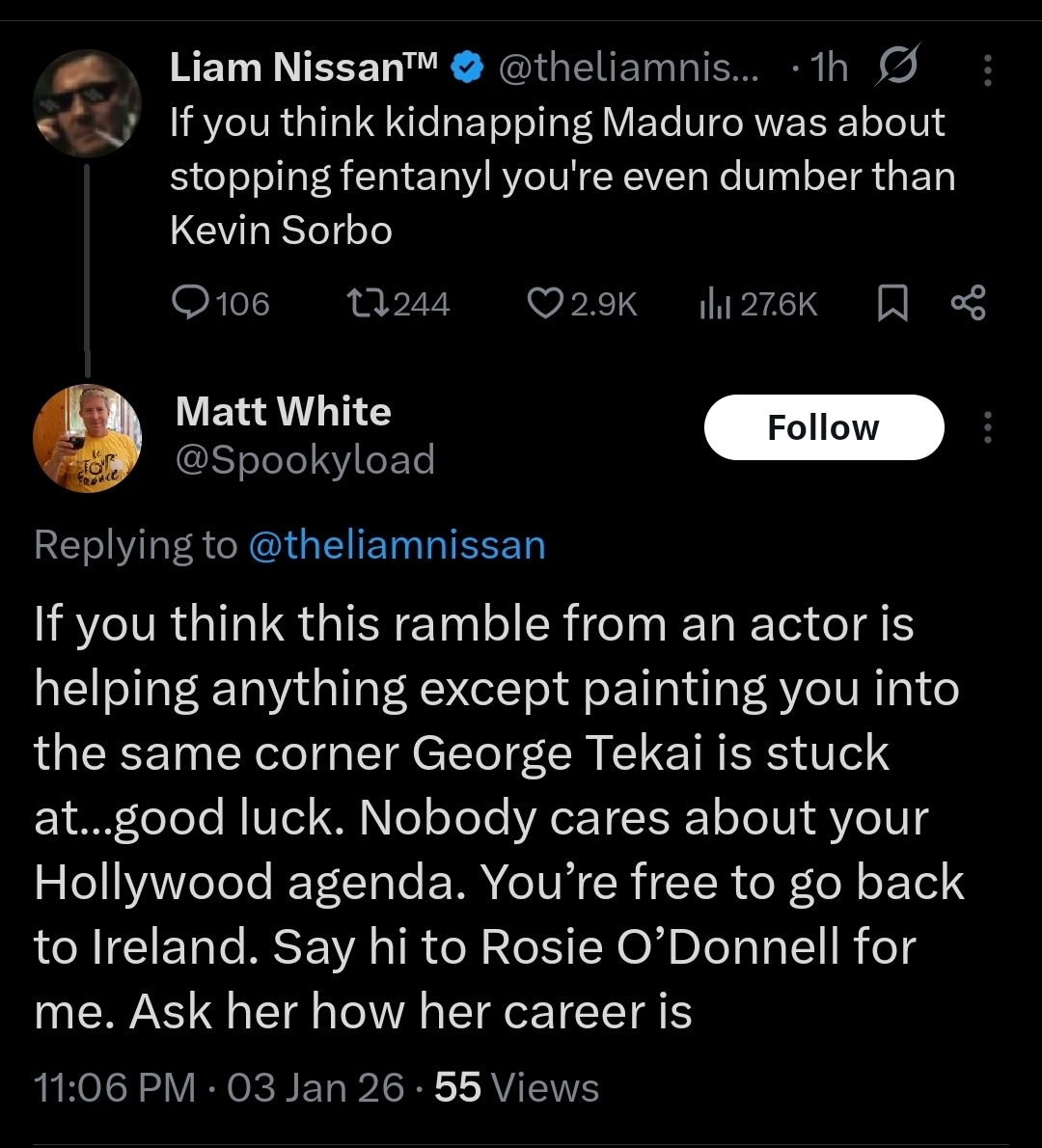Open the Grok icon on Liam Nissan's post
This screenshot has height=1148, width=1042.
click(899, 66)
